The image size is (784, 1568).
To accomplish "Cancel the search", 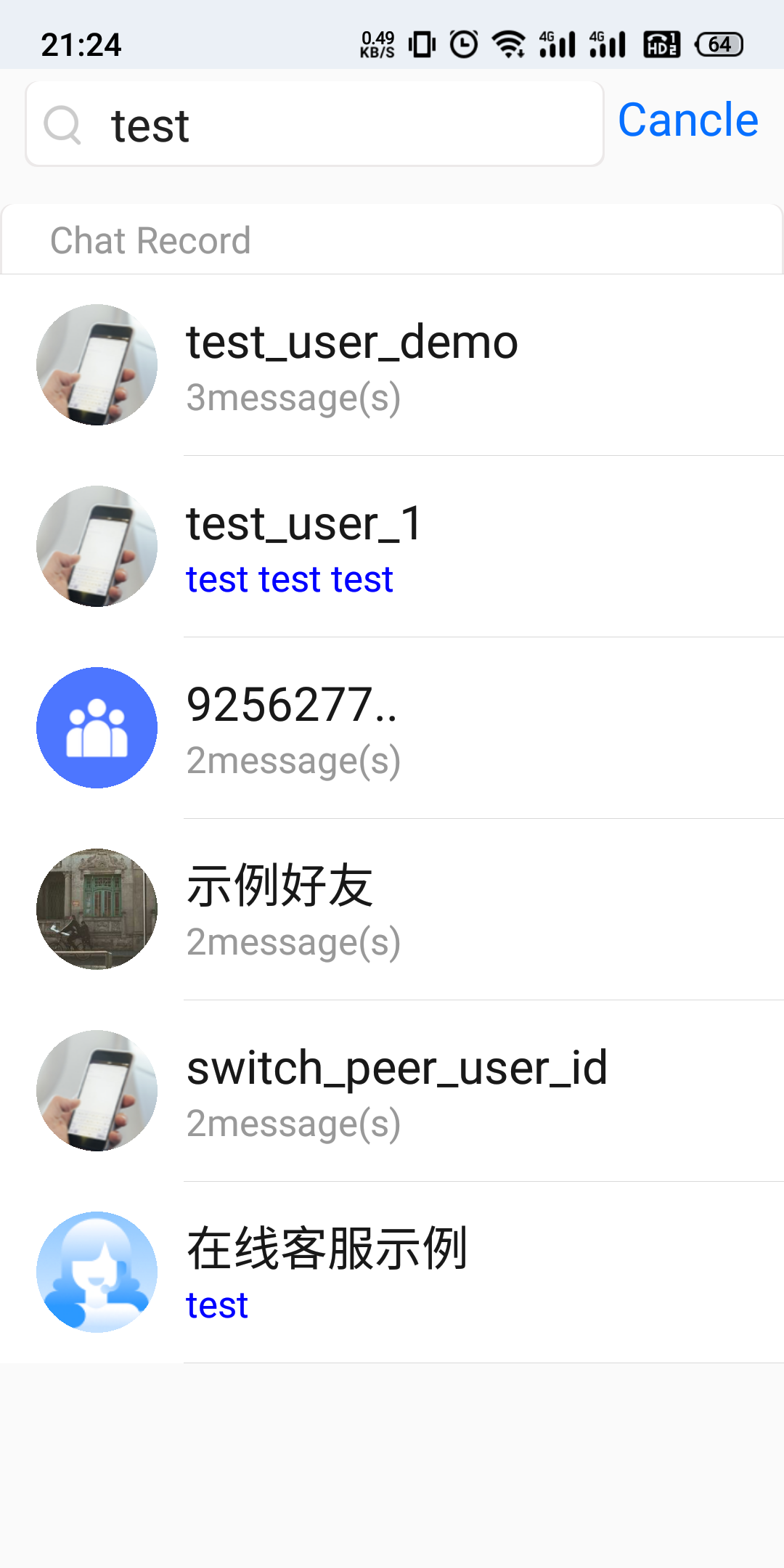I will [687, 121].
